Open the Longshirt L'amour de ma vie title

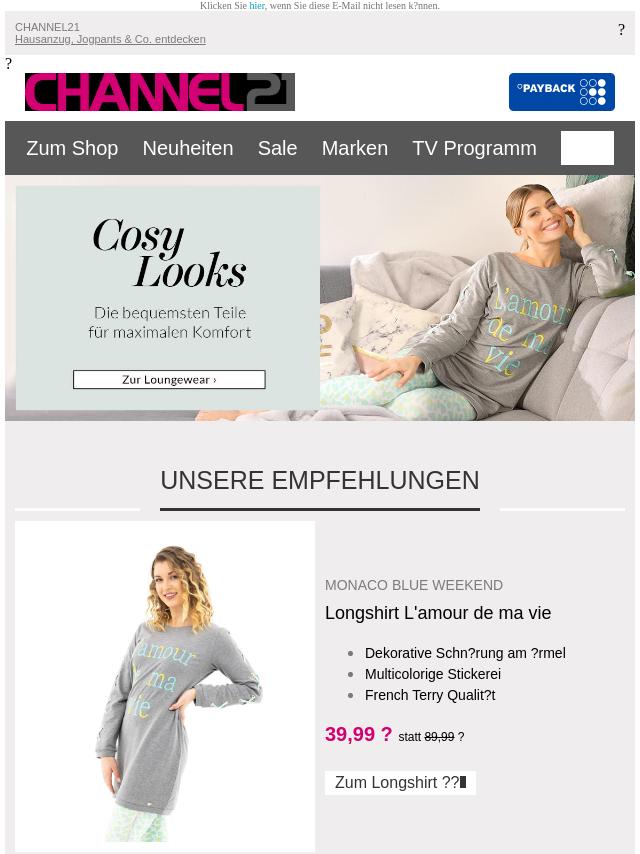pos(438,613)
